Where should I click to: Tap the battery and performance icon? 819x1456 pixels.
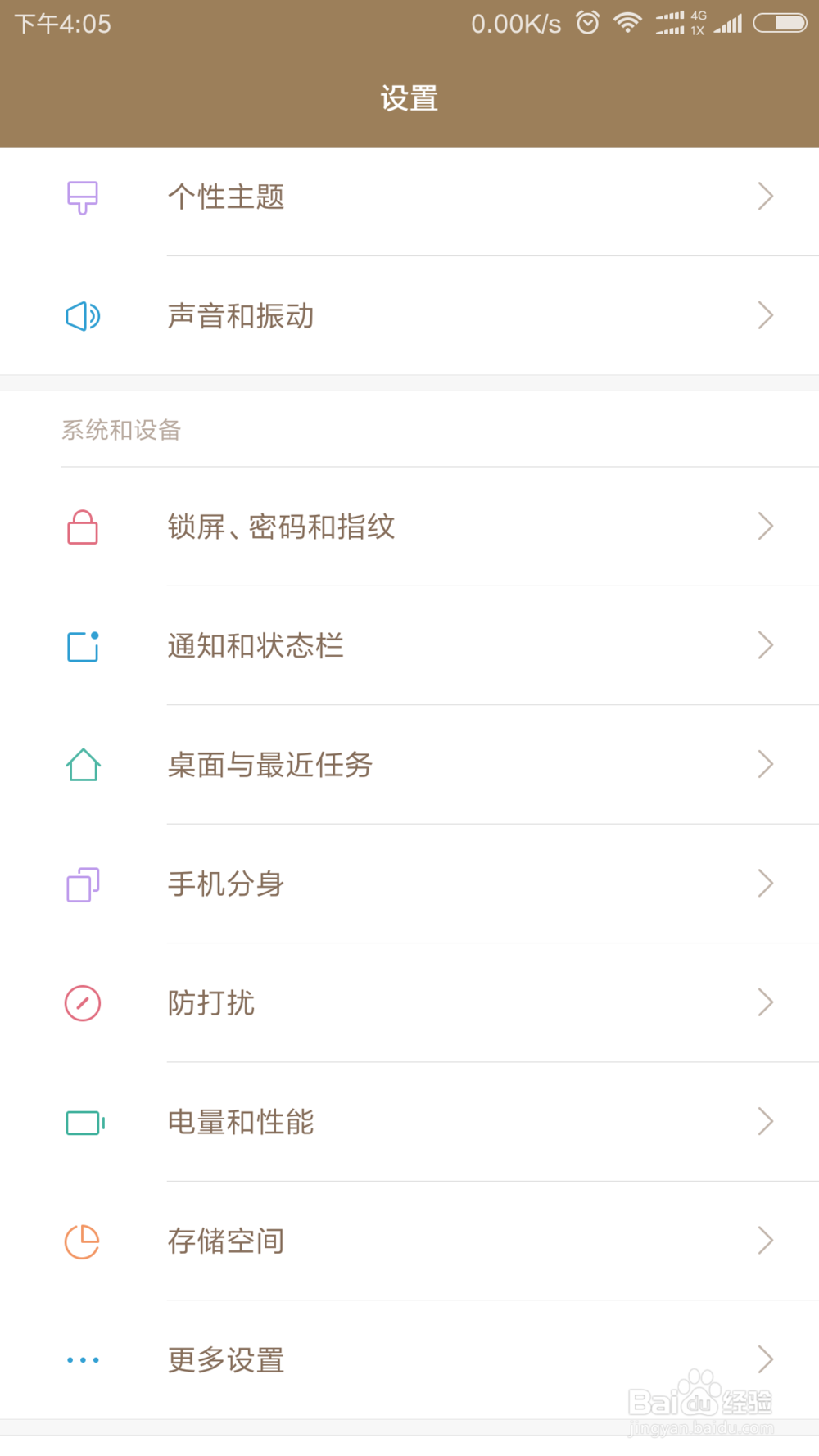[82, 1123]
